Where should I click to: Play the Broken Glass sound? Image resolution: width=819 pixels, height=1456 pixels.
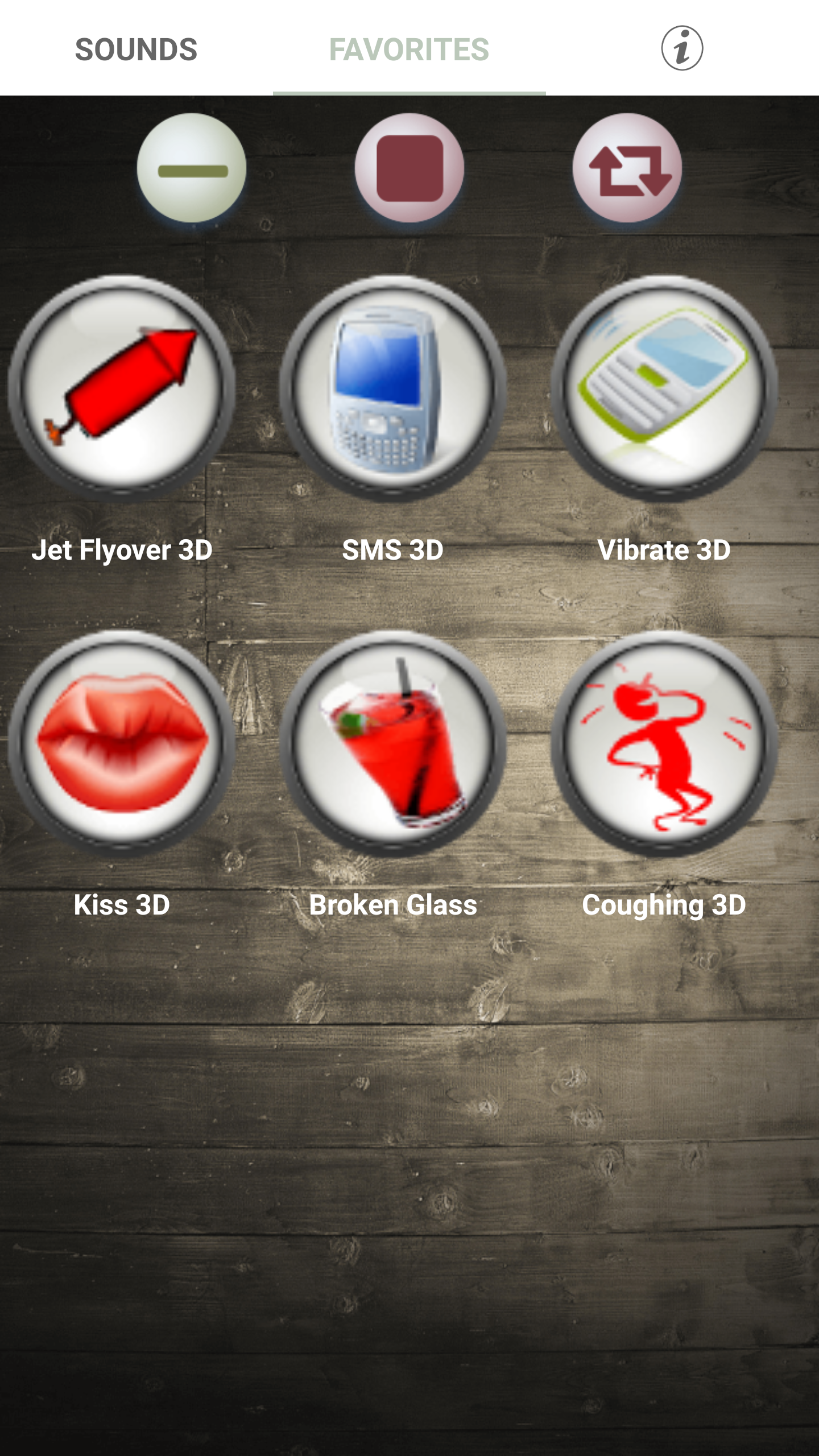click(x=392, y=743)
